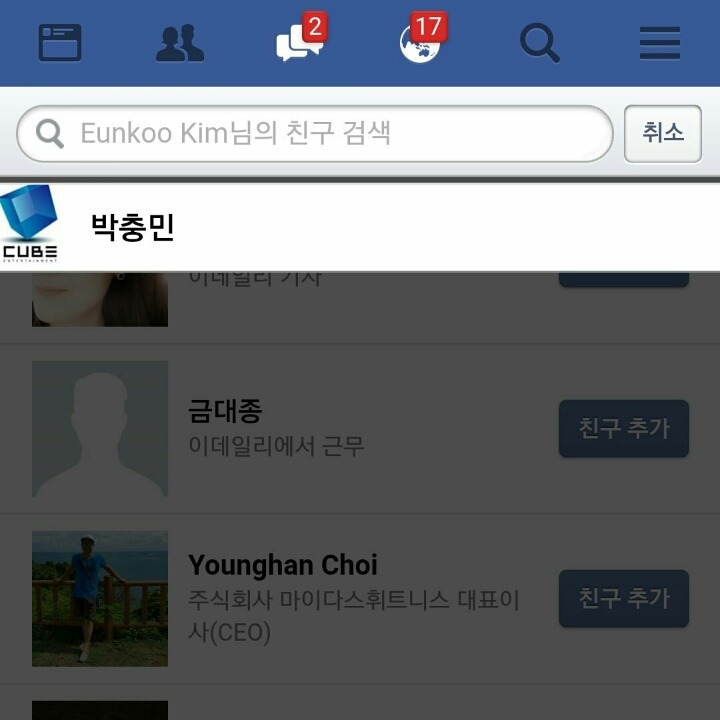The width and height of the screenshot is (720, 720).
Task: Open Younghan Choi's profile
Action: 283,565
